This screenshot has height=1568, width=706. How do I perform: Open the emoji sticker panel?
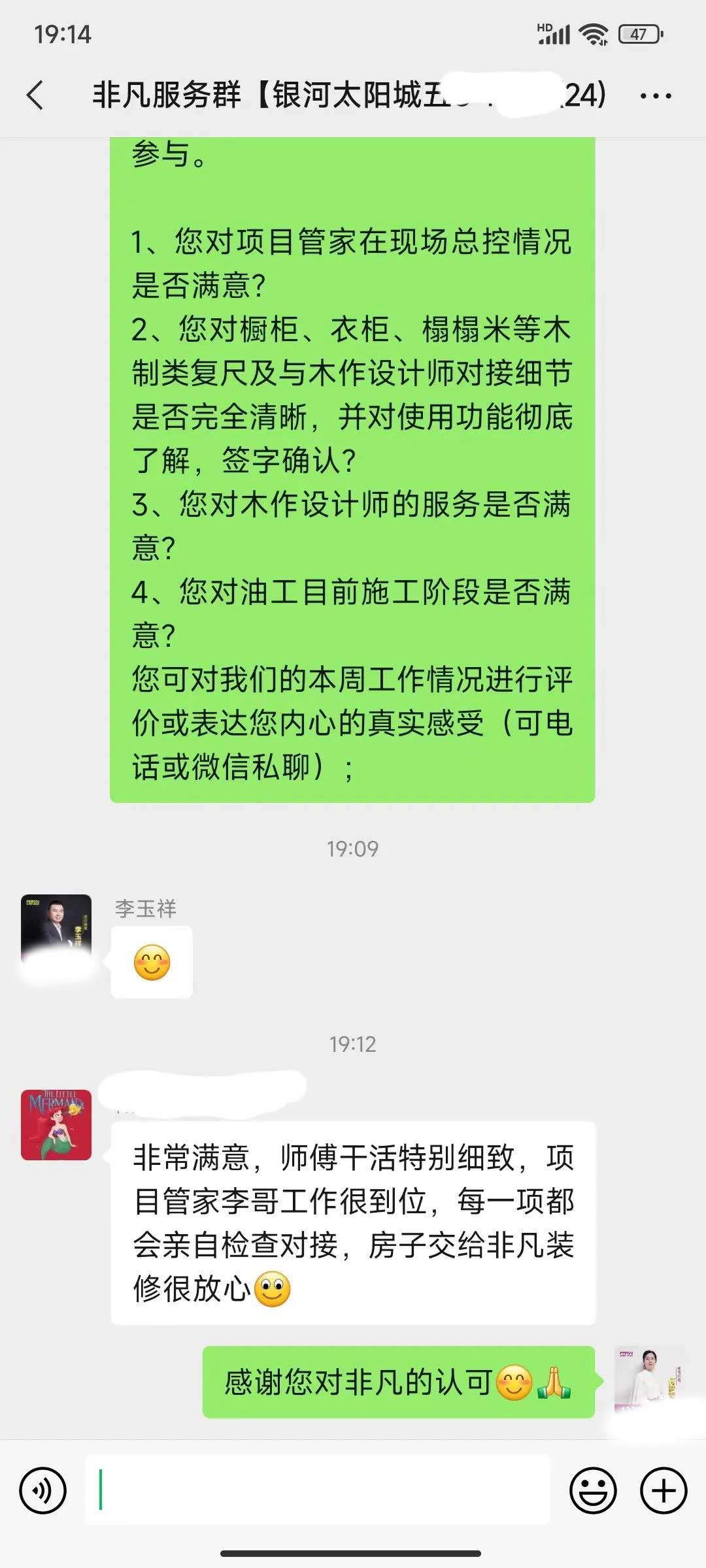593,1490
